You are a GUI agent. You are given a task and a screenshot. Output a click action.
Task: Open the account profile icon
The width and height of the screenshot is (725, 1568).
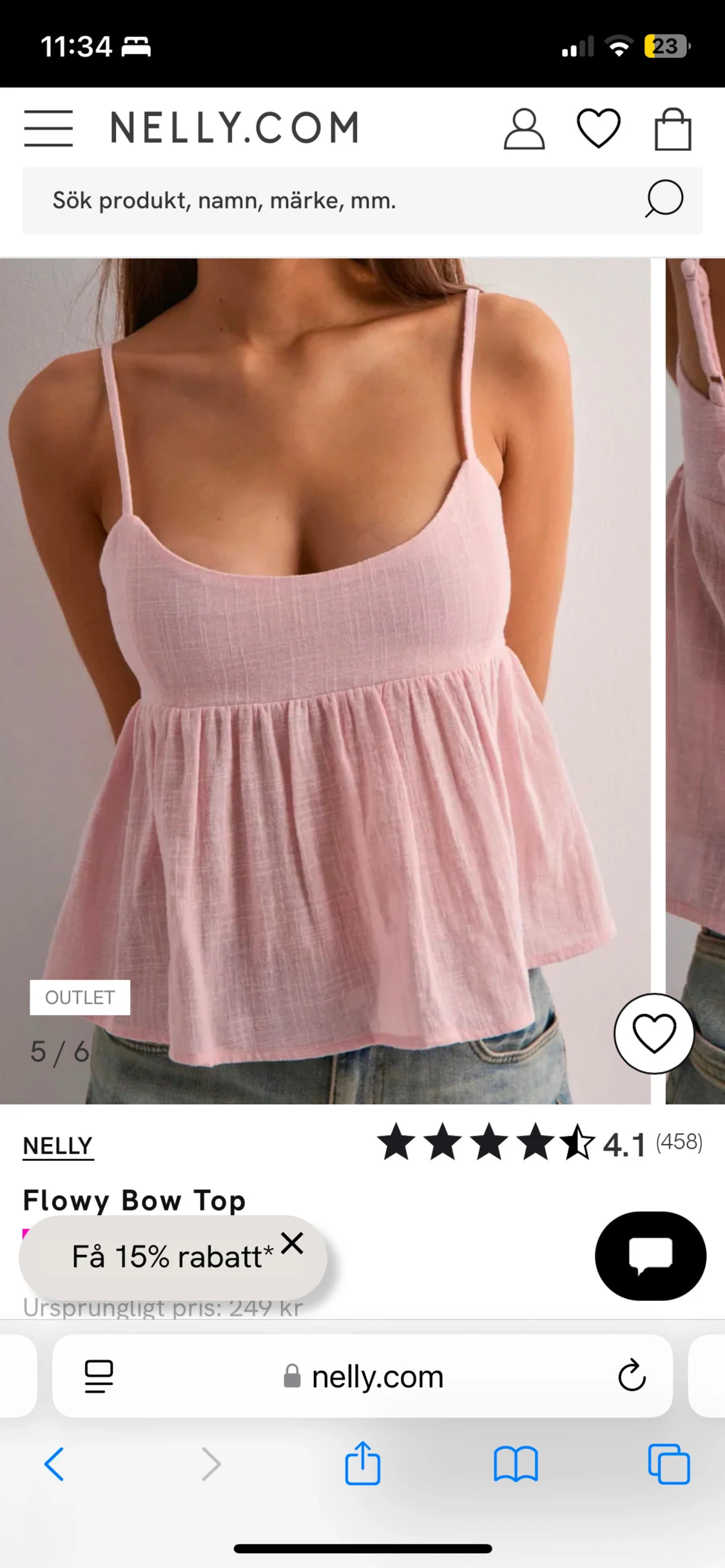(523, 129)
